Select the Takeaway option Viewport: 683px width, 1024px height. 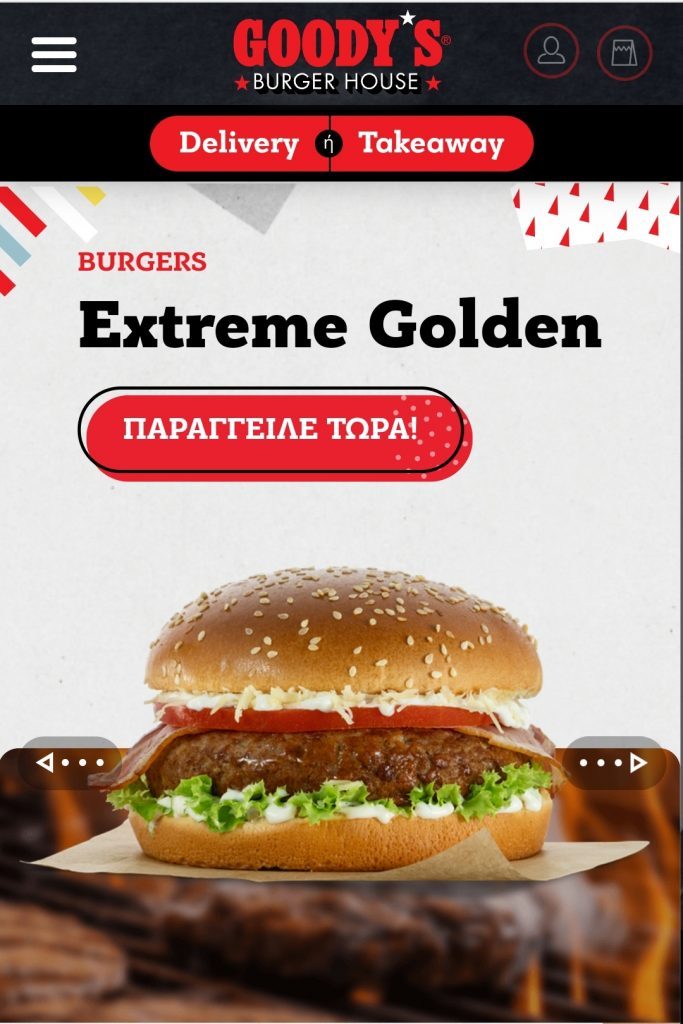coord(431,144)
